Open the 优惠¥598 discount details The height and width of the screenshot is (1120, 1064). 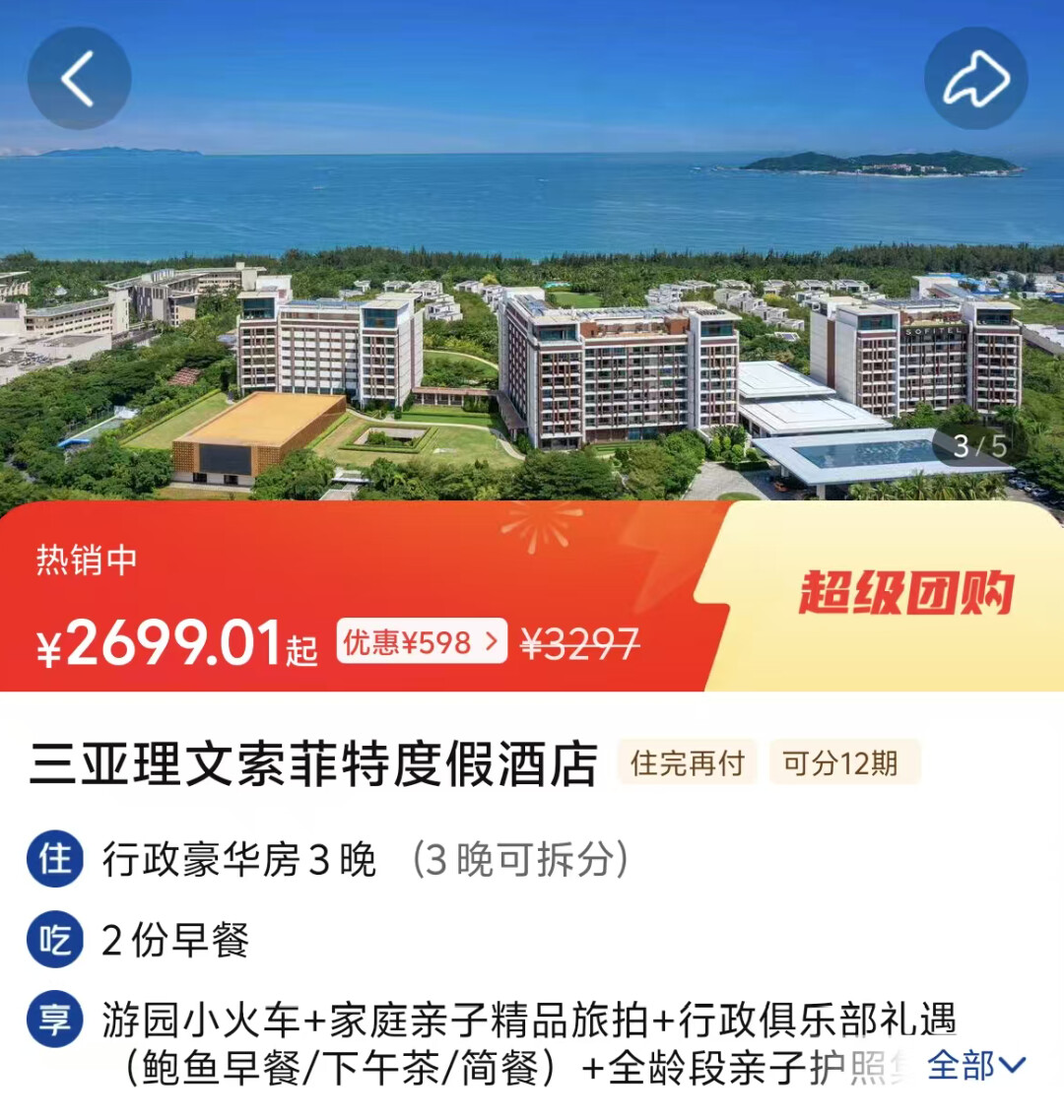click(421, 642)
